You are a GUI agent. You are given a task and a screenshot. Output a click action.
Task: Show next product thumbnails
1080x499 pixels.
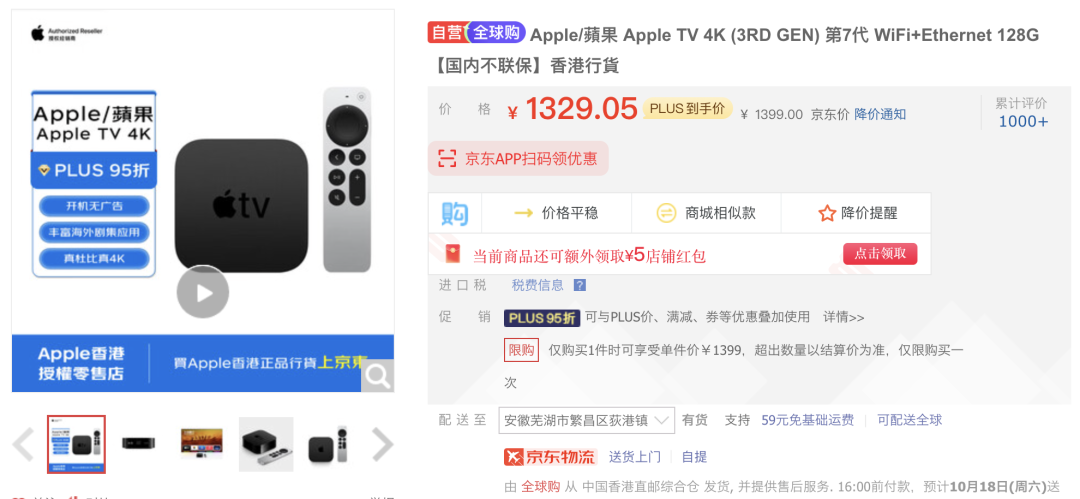382,443
